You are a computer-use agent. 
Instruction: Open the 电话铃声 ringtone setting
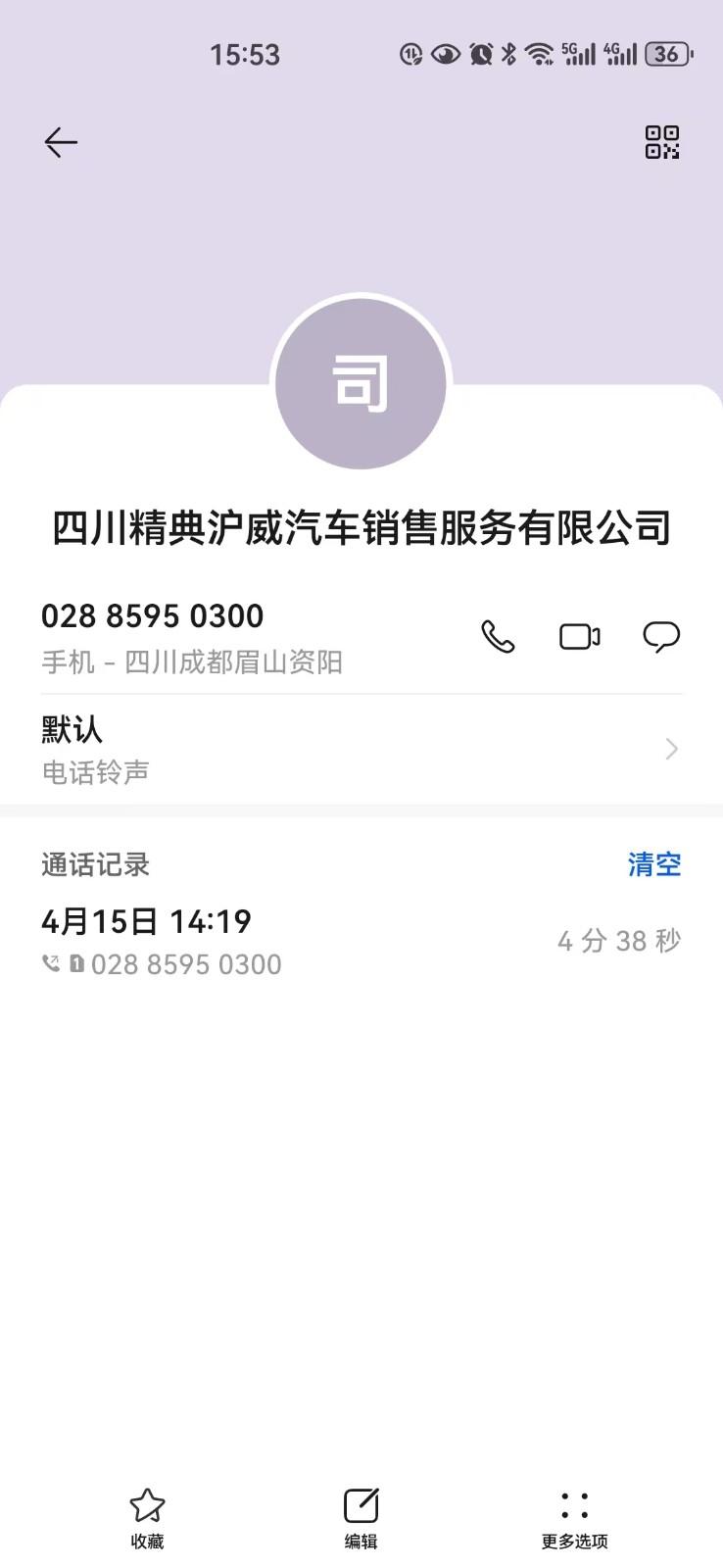[361, 750]
